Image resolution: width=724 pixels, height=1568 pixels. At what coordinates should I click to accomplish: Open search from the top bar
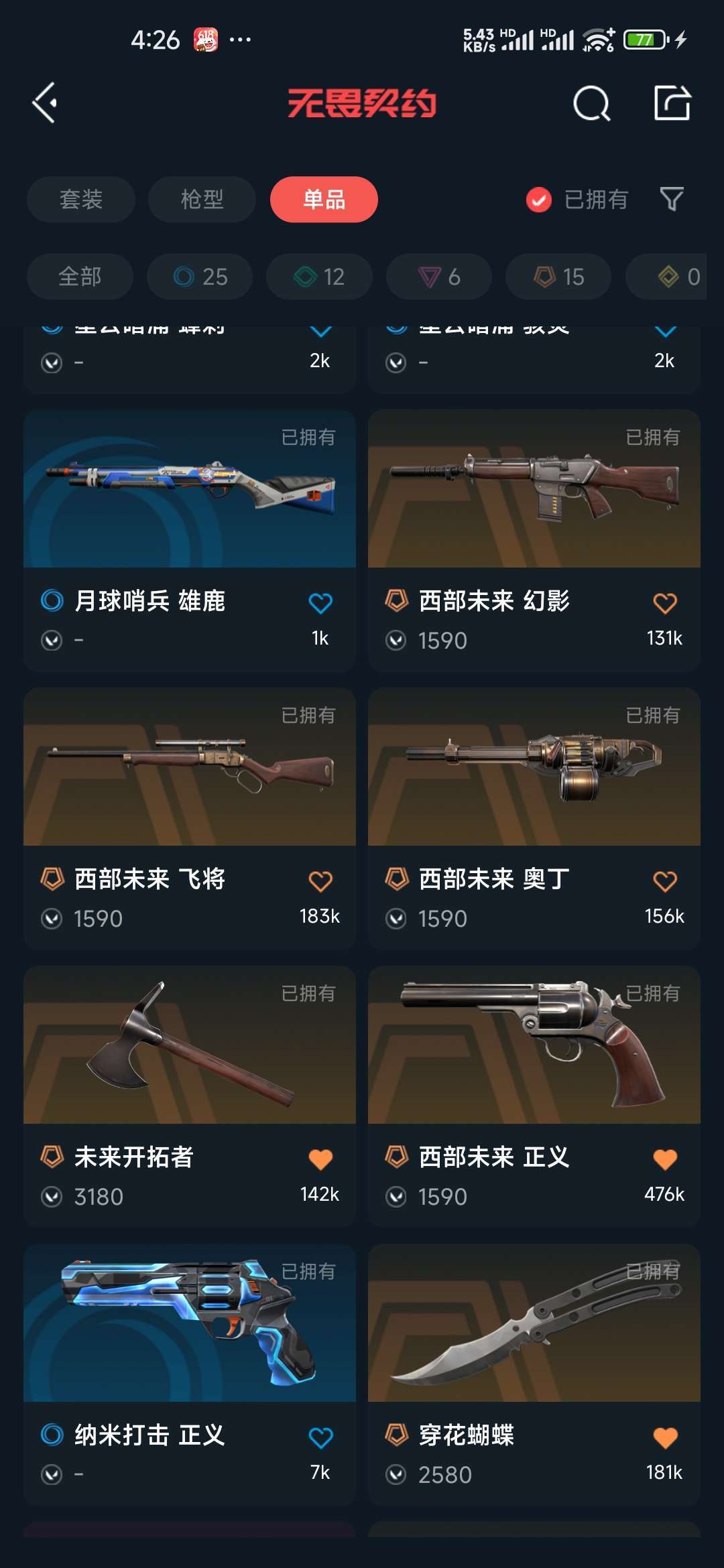click(x=591, y=103)
